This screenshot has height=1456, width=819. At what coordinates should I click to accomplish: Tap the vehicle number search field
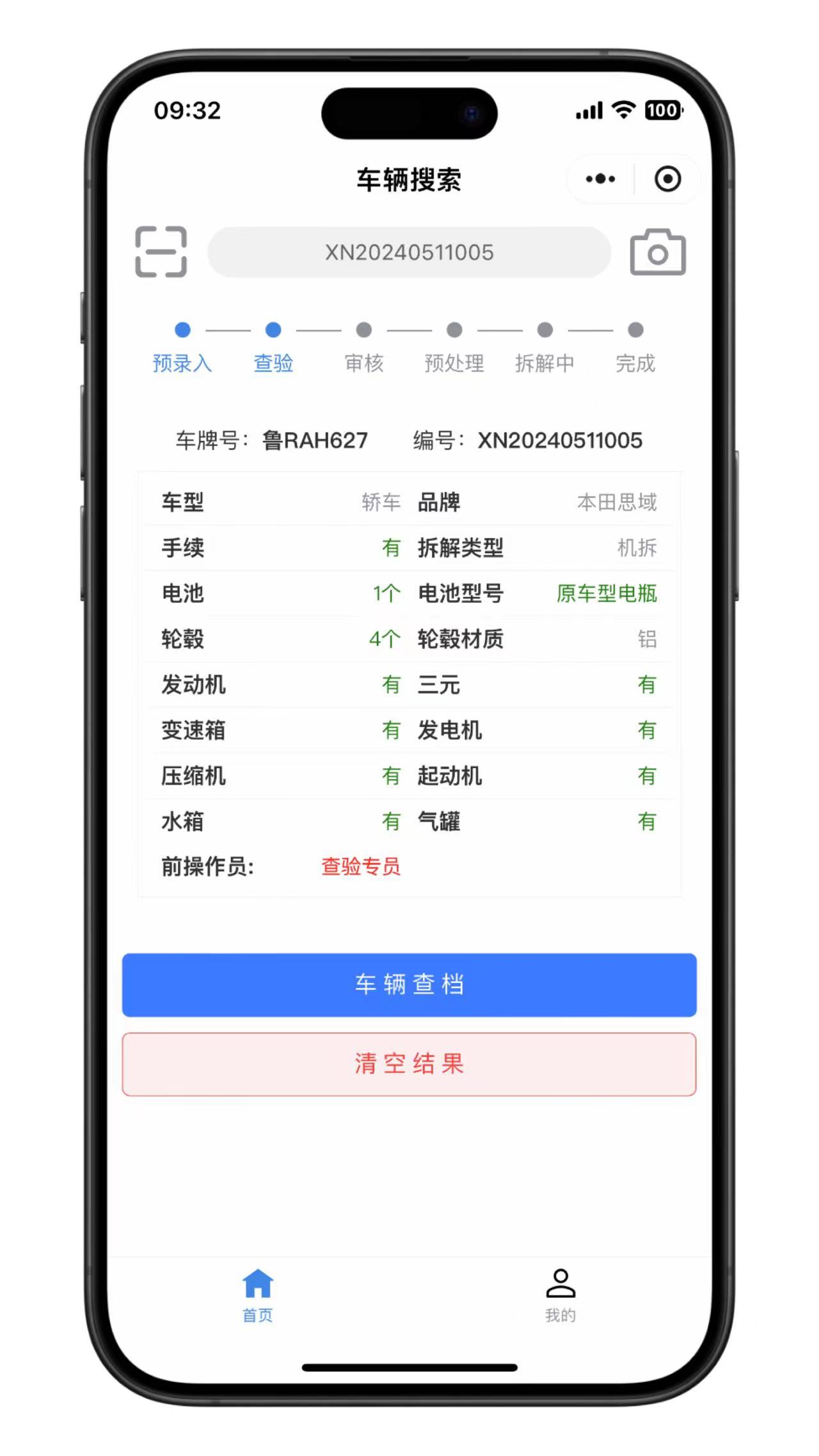409,252
